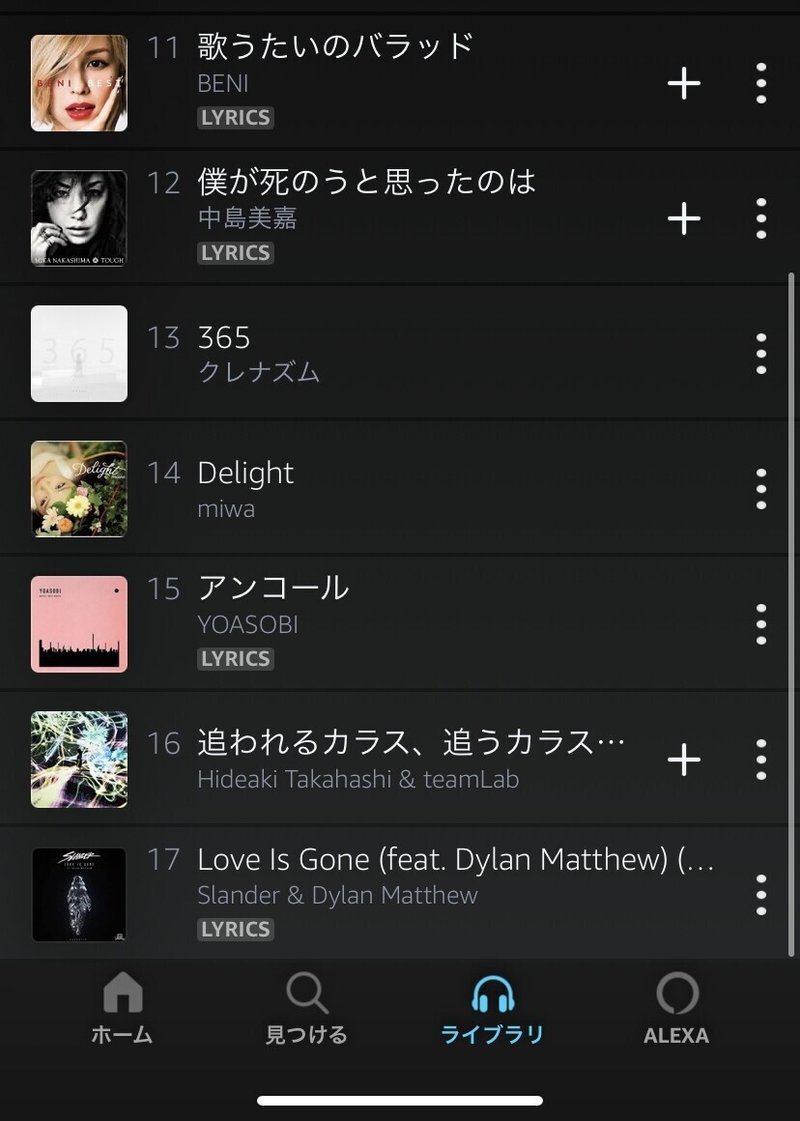
Task: Add 僕が死のうと思ったのは to library
Action: pyautogui.click(x=684, y=218)
